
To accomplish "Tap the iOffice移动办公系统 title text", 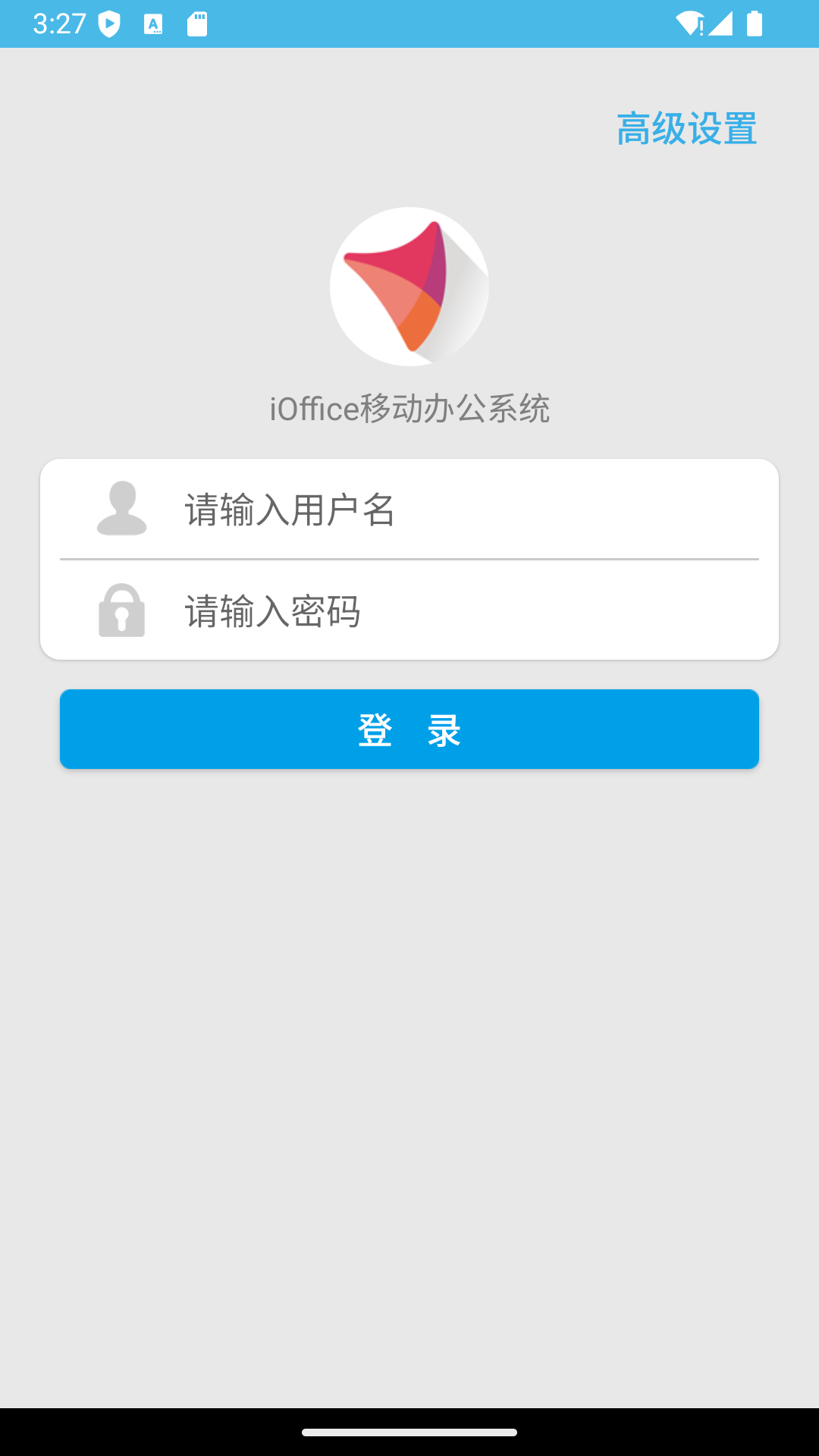I will pyautogui.click(x=409, y=409).
